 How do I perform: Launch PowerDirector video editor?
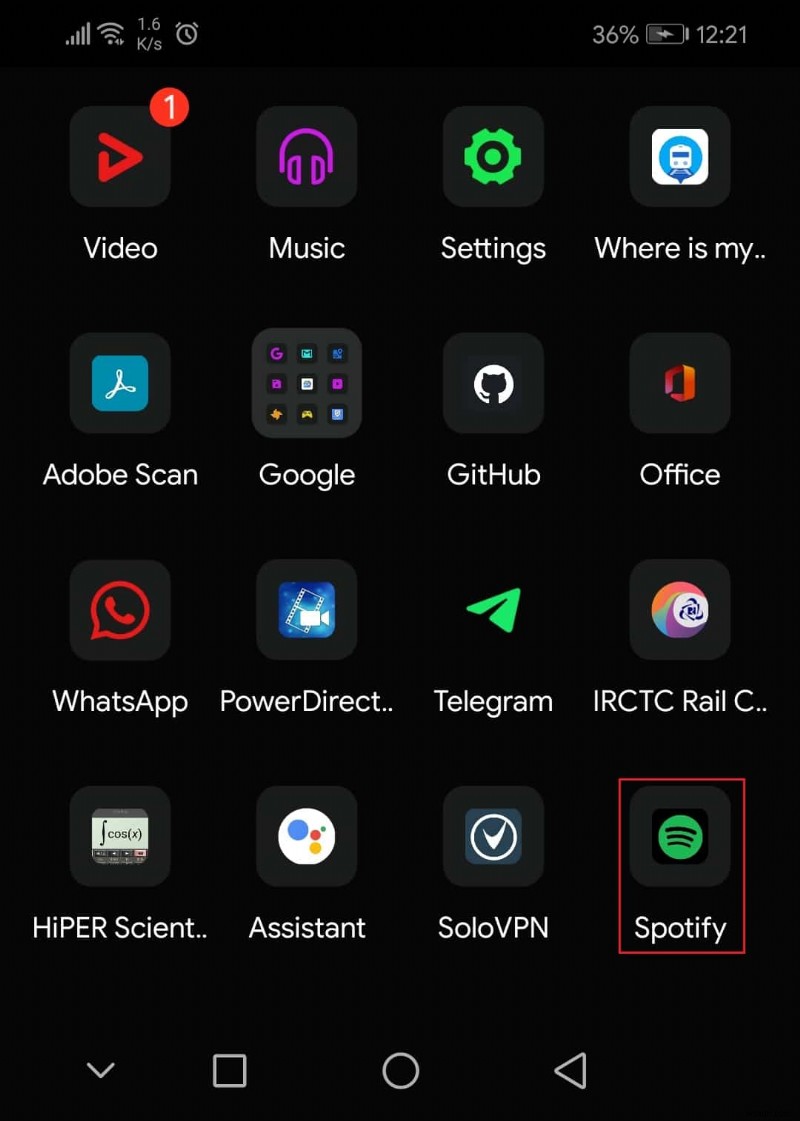(306, 609)
